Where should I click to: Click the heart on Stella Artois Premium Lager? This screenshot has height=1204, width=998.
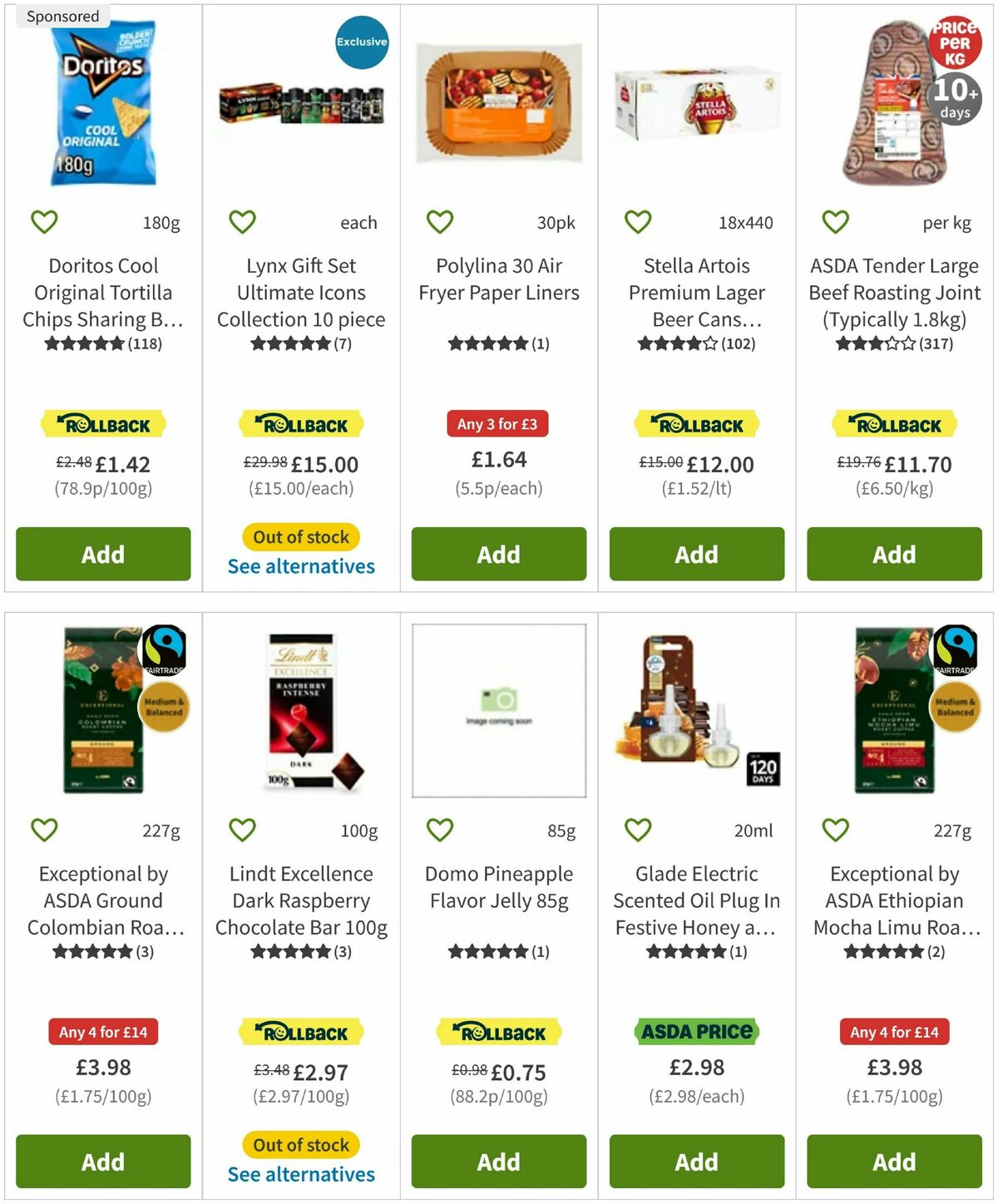[637, 221]
